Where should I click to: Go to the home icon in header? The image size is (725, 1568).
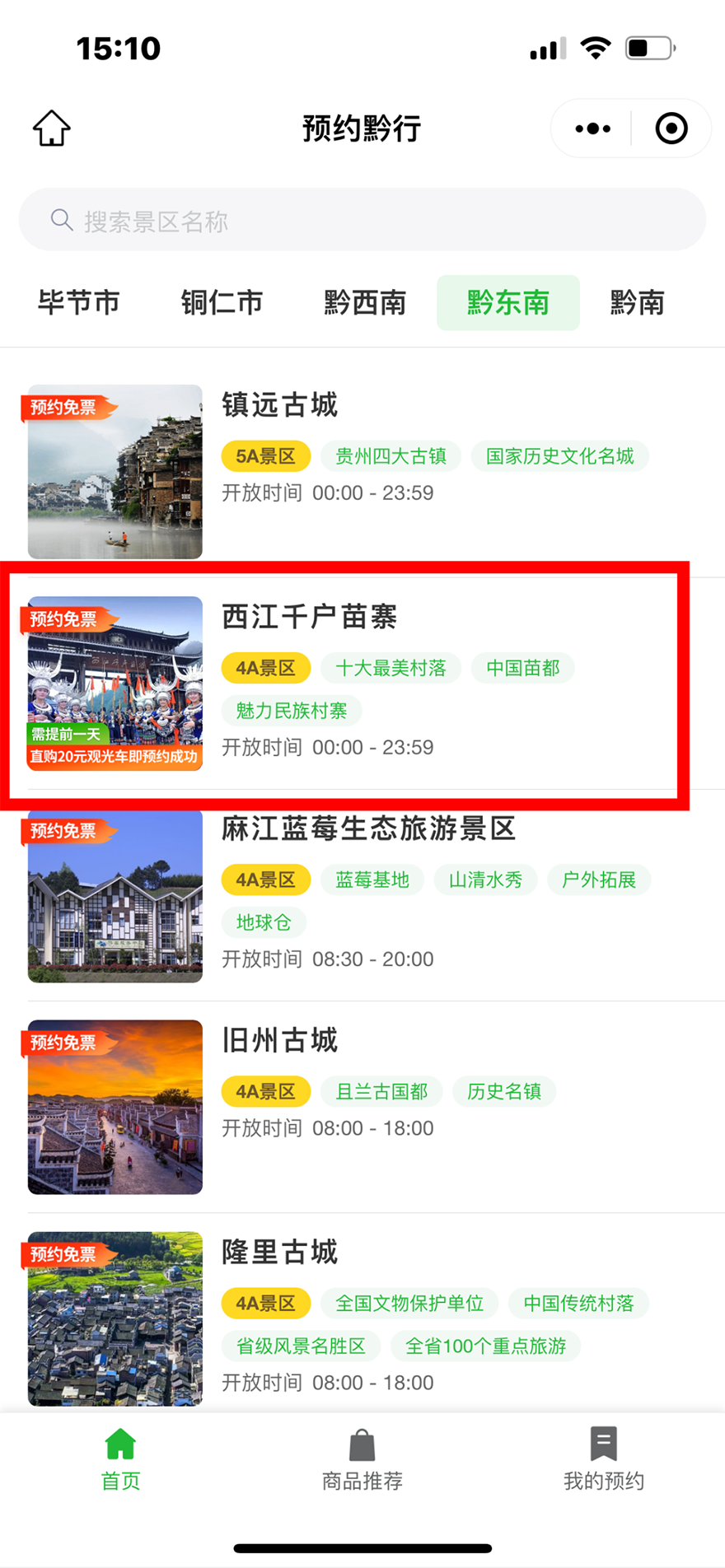tap(51, 128)
